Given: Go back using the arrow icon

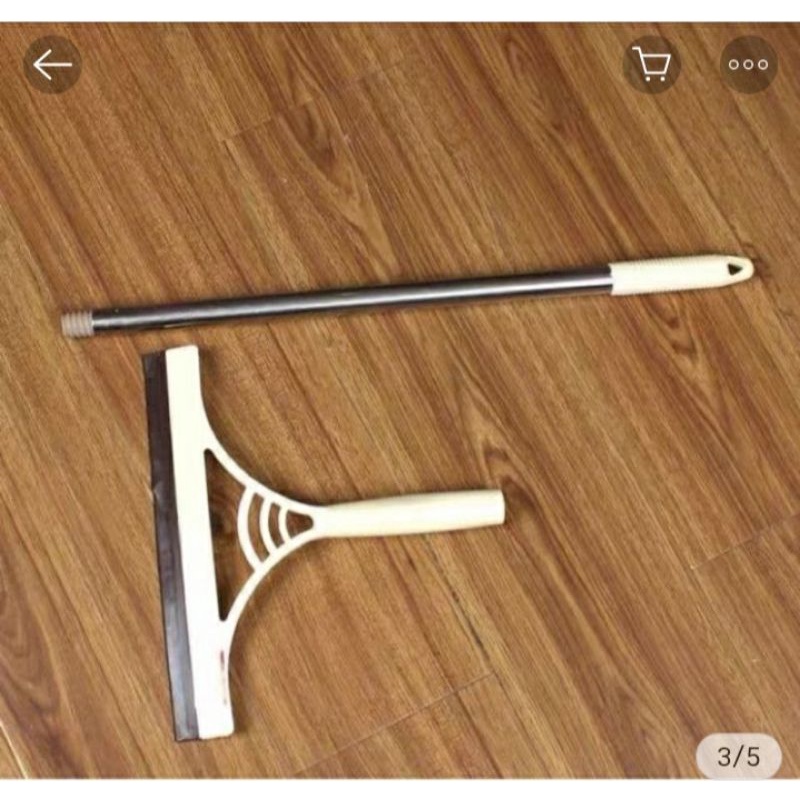Looking at the screenshot, I should [52, 65].
